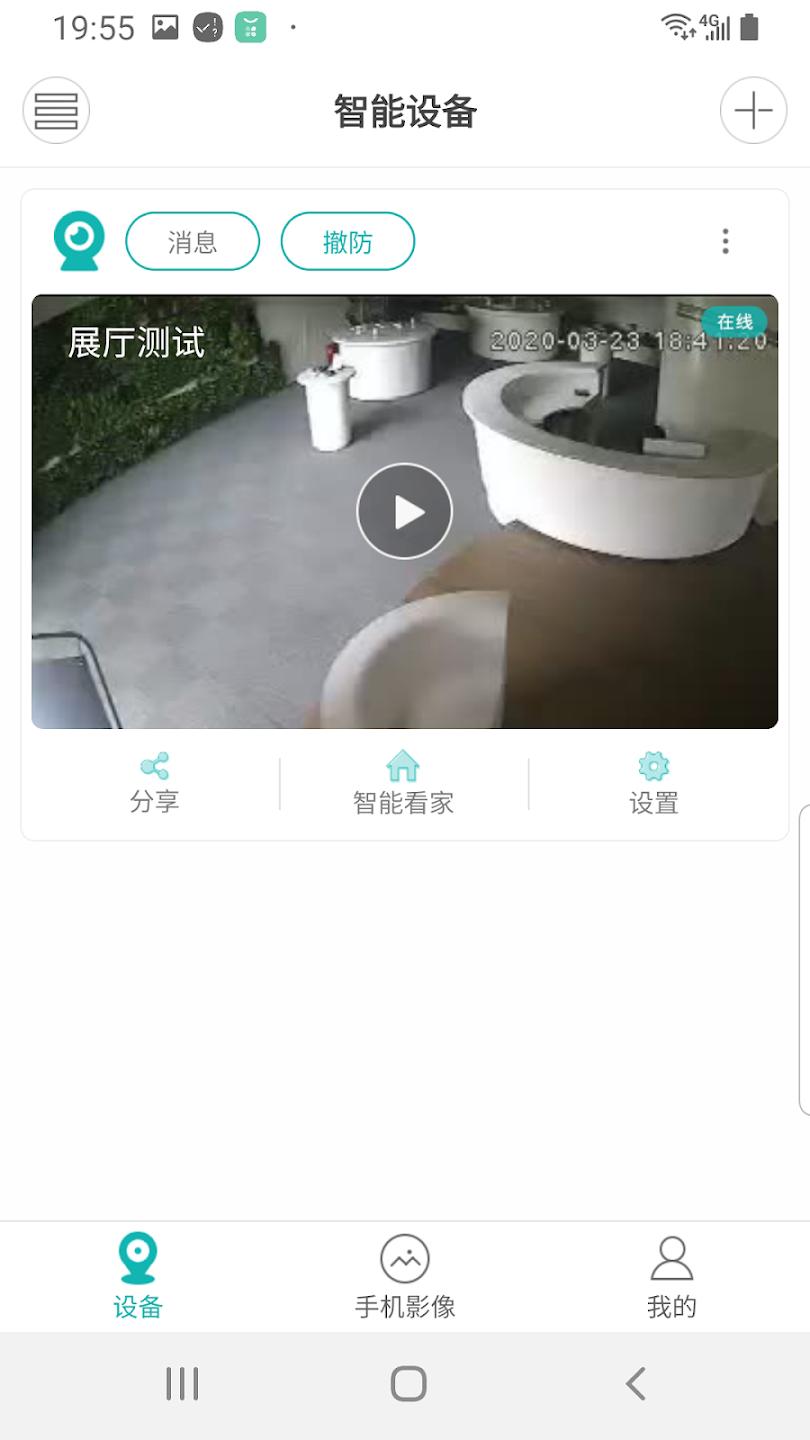Open the hamburger menu at top left

pos(56,111)
